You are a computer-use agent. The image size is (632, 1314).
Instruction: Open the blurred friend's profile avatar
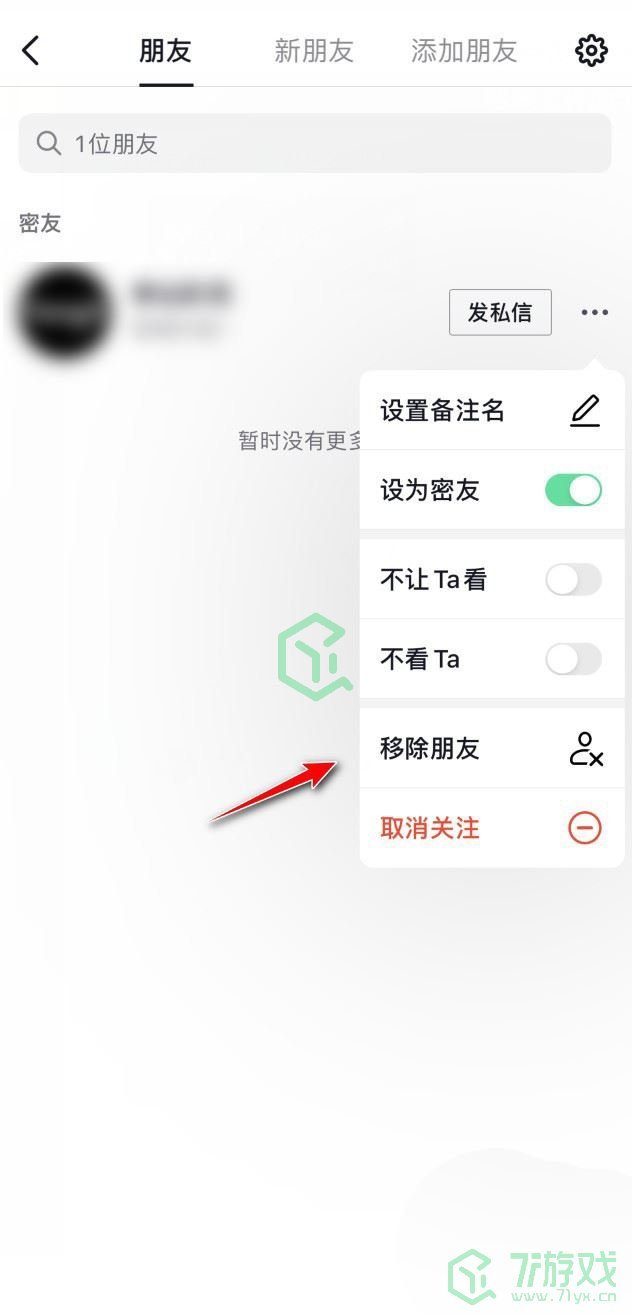click(x=64, y=312)
